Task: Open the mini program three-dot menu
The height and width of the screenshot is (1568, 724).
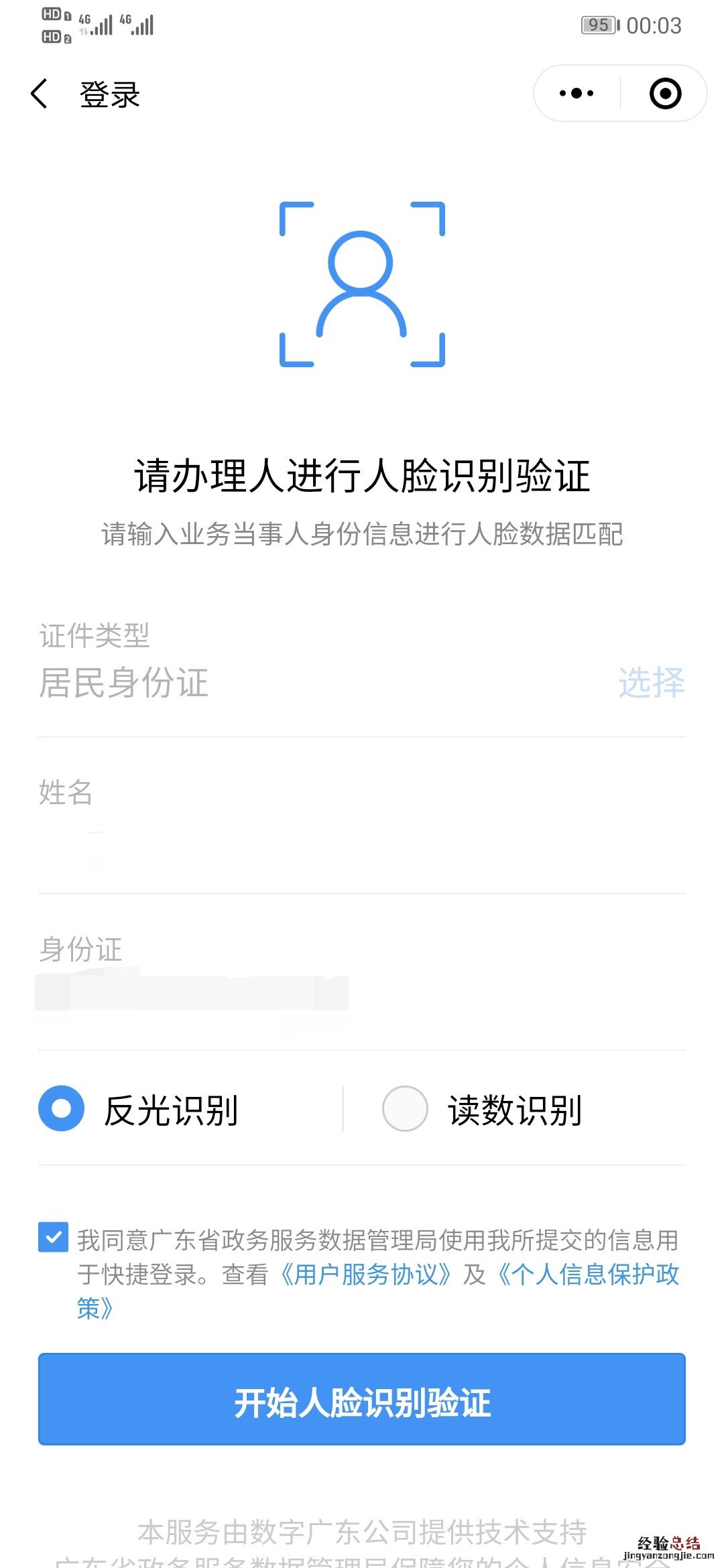Action: [x=577, y=93]
